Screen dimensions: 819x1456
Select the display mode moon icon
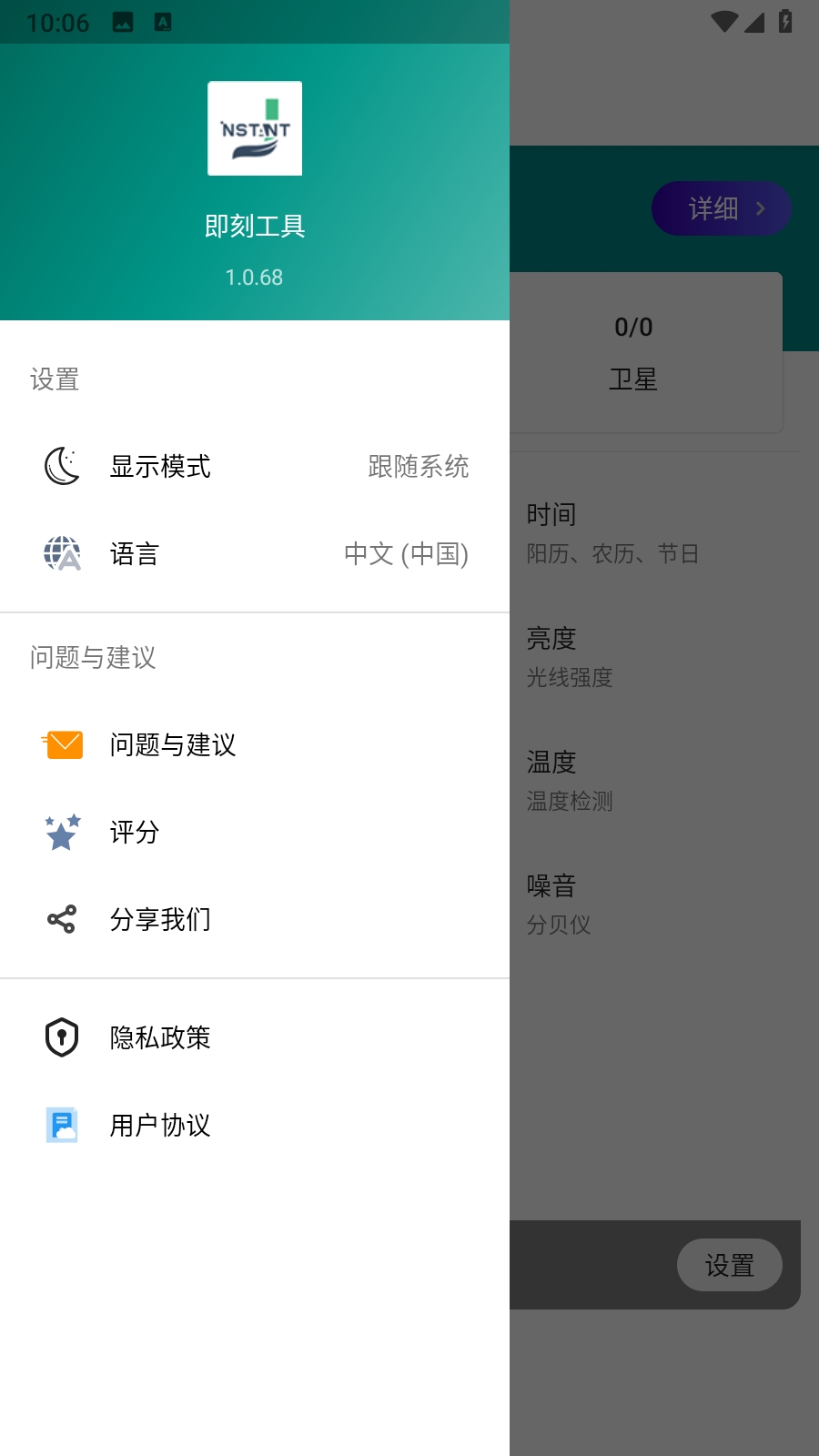60,467
